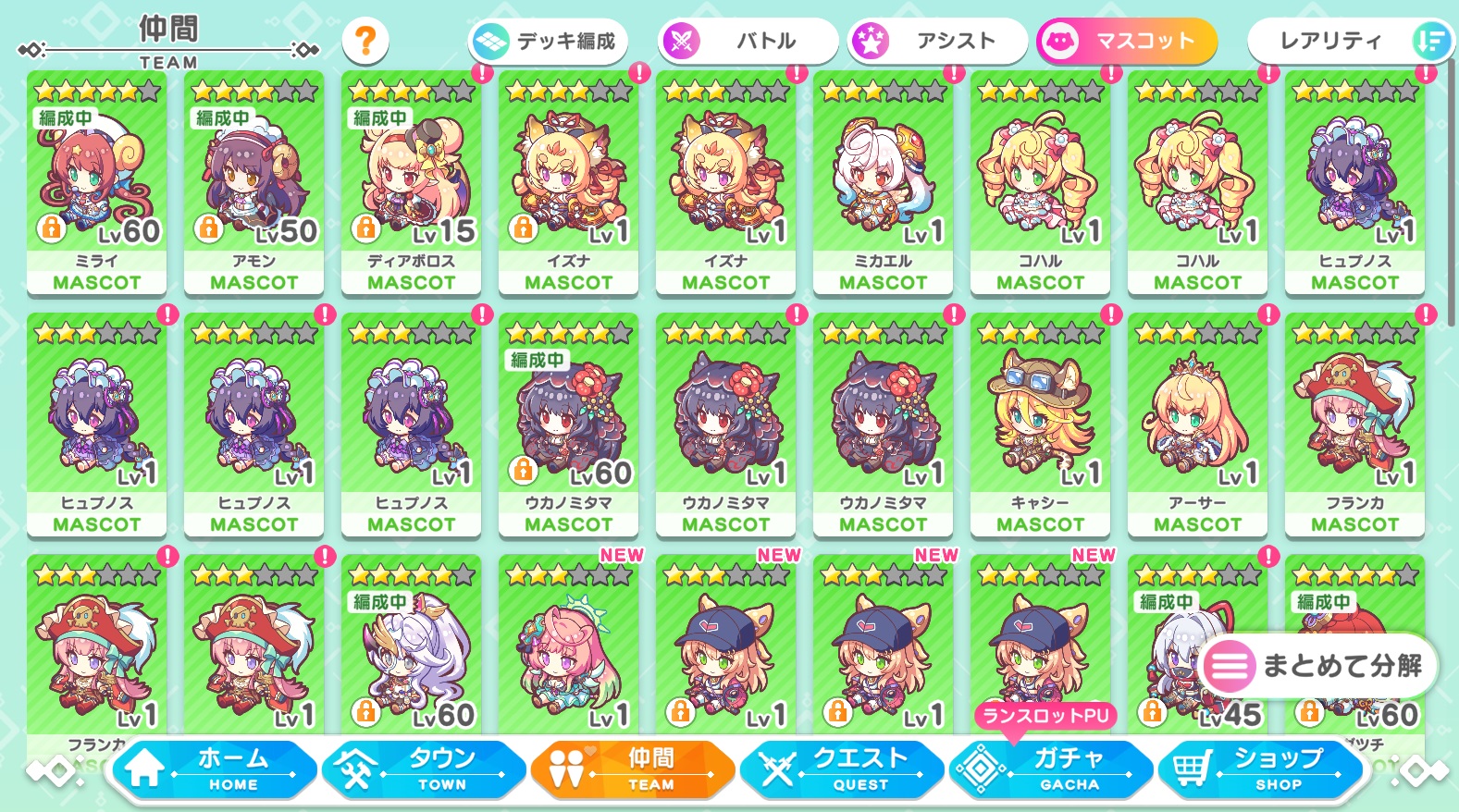Open the orange question mark help

365,42
